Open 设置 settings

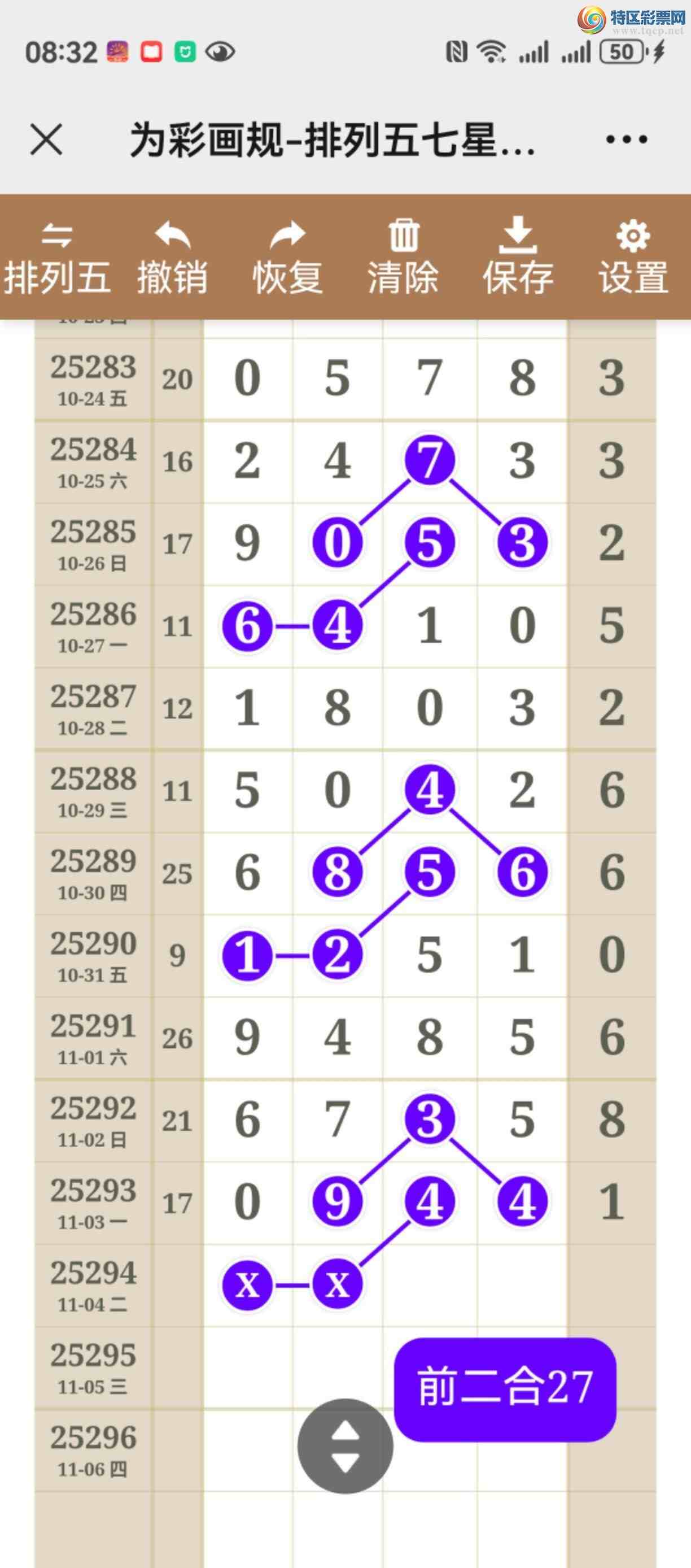coord(633,258)
